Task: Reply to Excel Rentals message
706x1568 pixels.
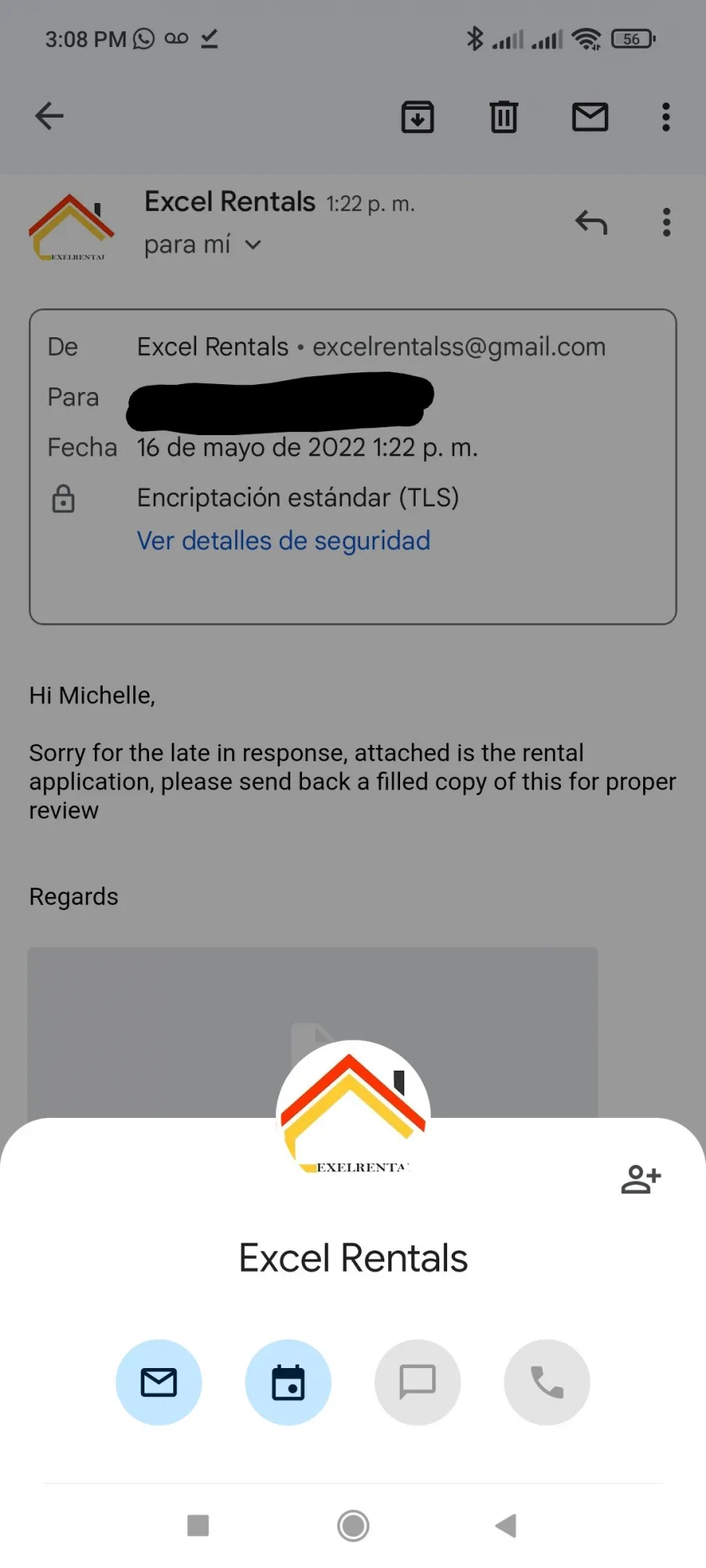Action: [591, 223]
